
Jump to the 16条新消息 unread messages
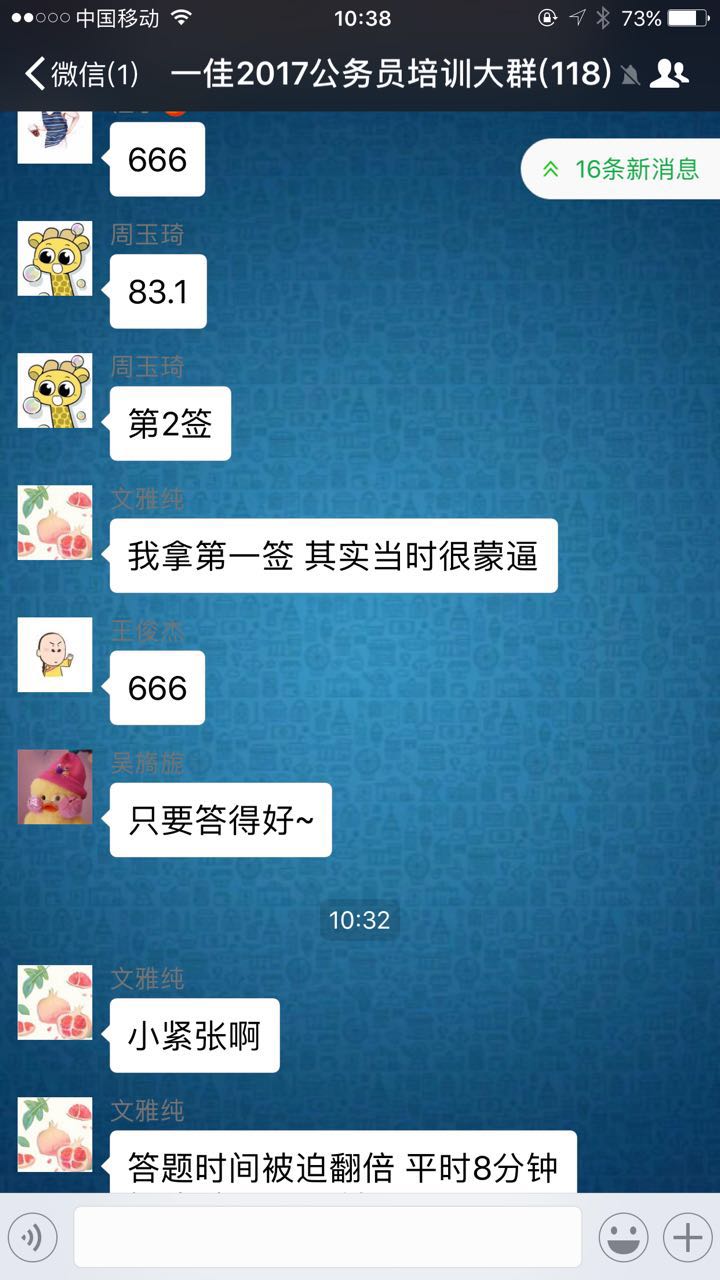[622, 169]
